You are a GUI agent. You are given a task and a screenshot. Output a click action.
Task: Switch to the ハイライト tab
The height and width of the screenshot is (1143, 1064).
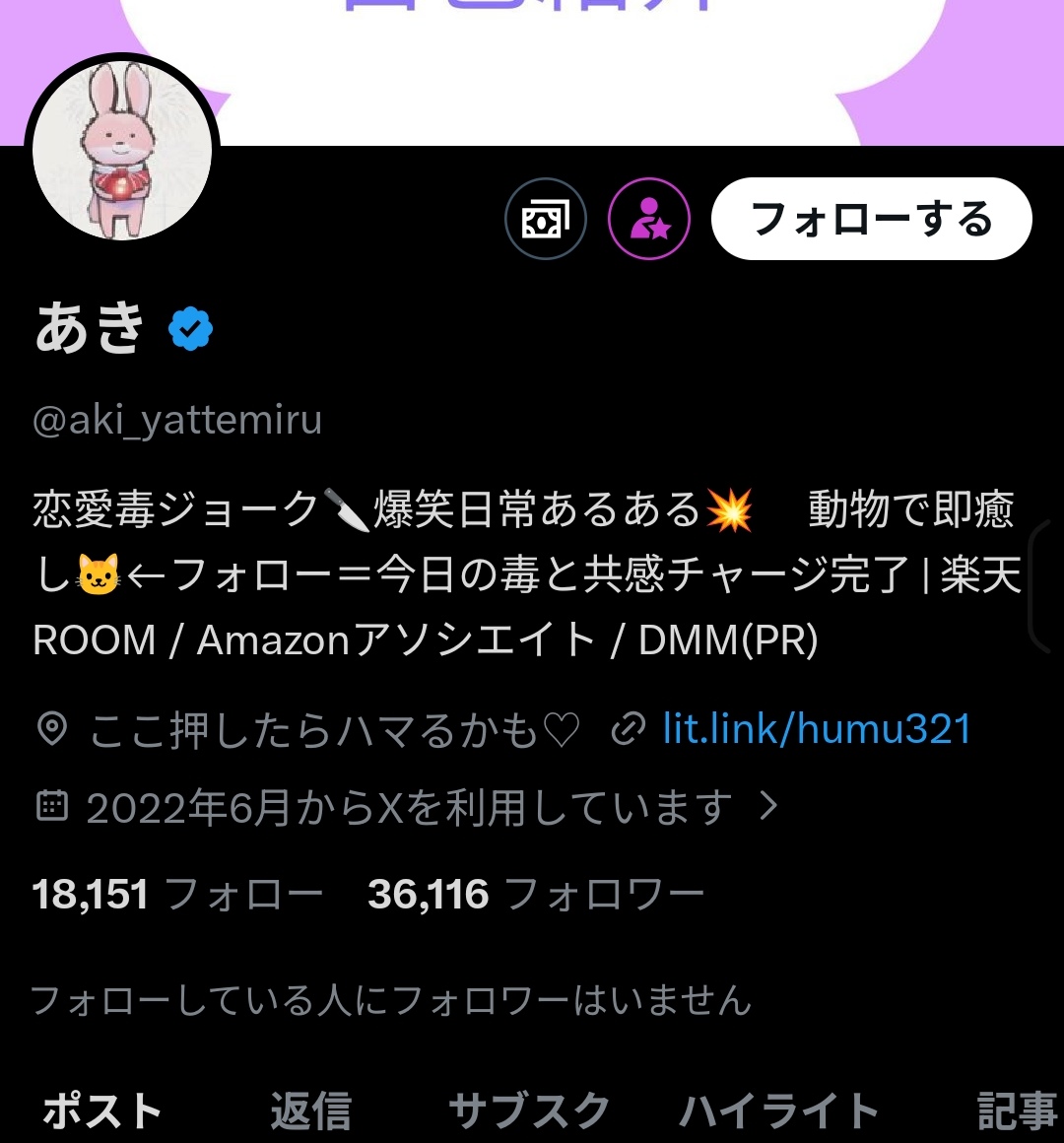(x=778, y=1111)
